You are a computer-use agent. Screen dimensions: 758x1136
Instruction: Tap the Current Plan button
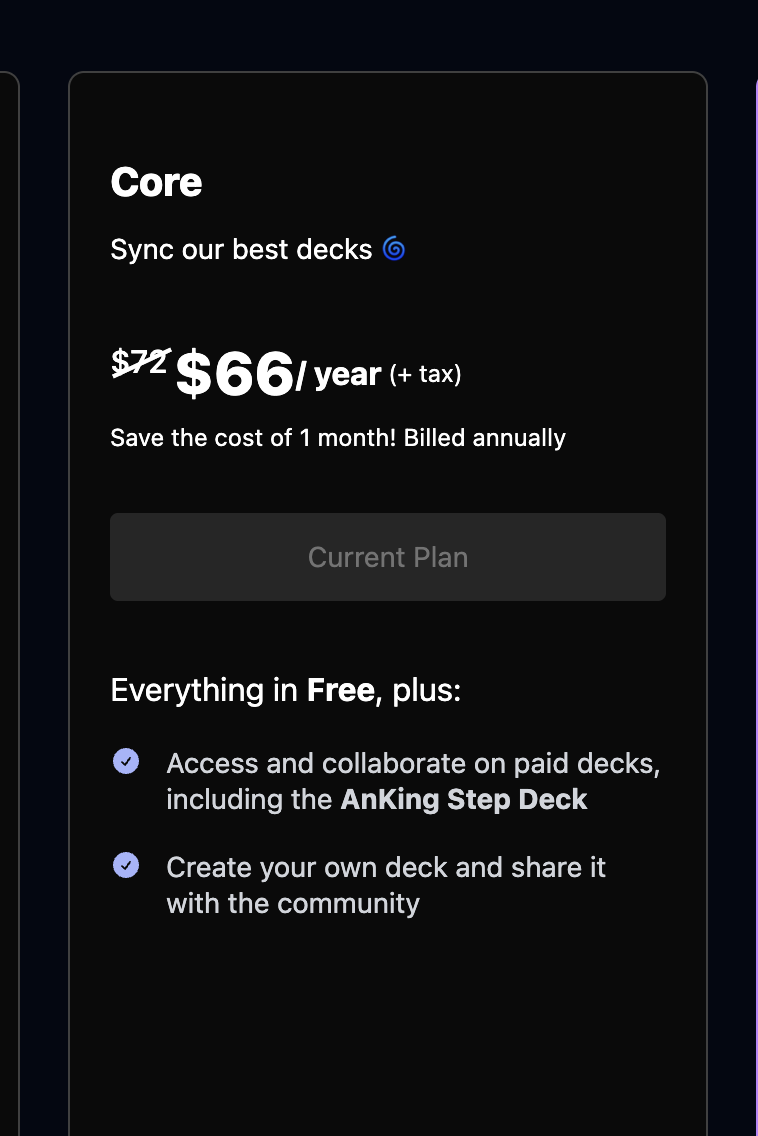pyautogui.click(x=388, y=556)
